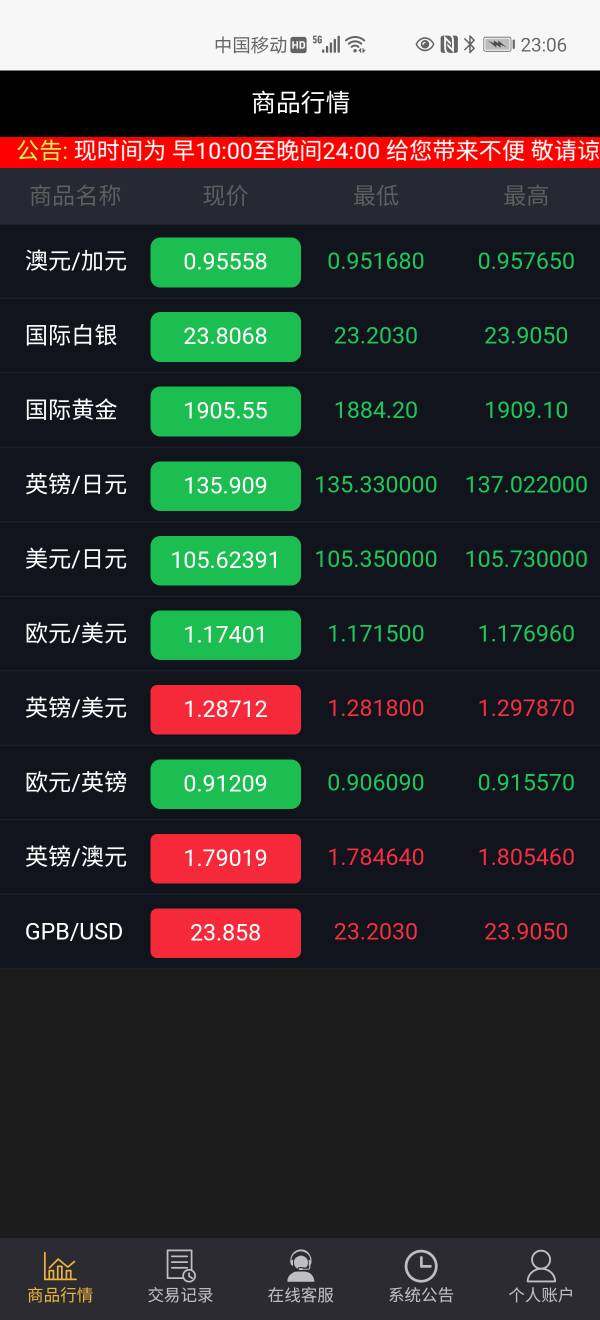The width and height of the screenshot is (600, 1320).
Task: Tap the 1.17401 price button for 欧元/美元
Action: click(x=226, y=635)
